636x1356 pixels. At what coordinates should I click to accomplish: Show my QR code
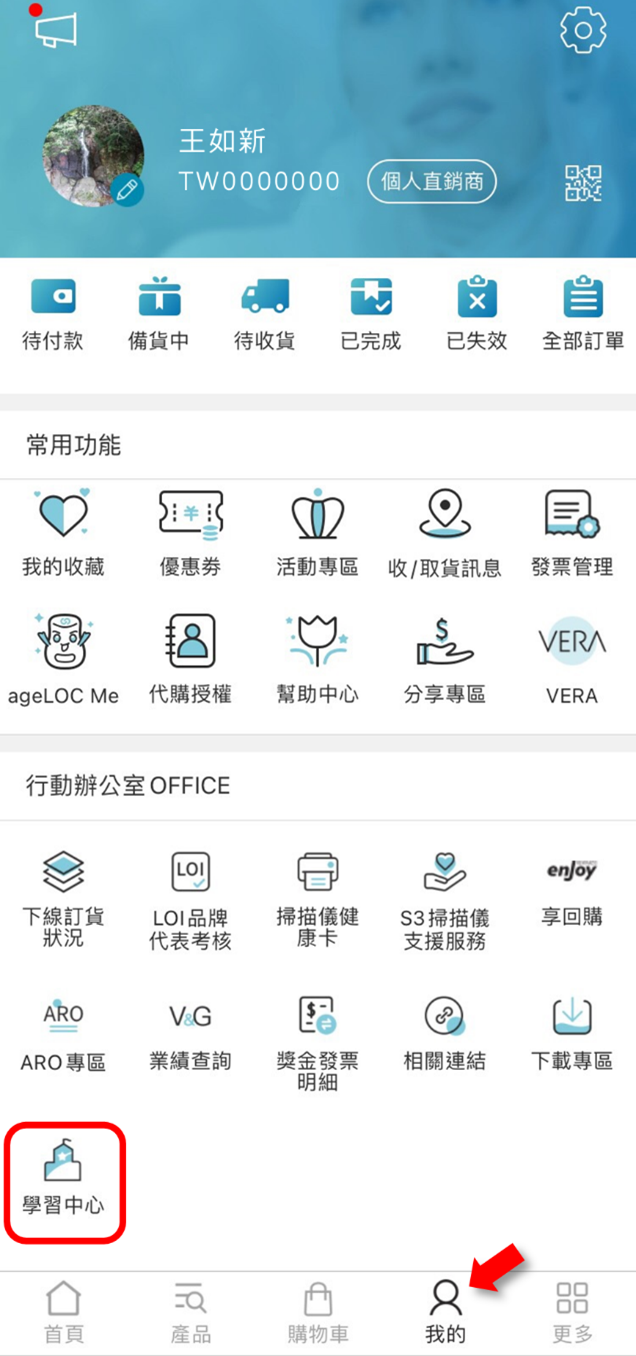pyautogui.click(x=583, y=183)
